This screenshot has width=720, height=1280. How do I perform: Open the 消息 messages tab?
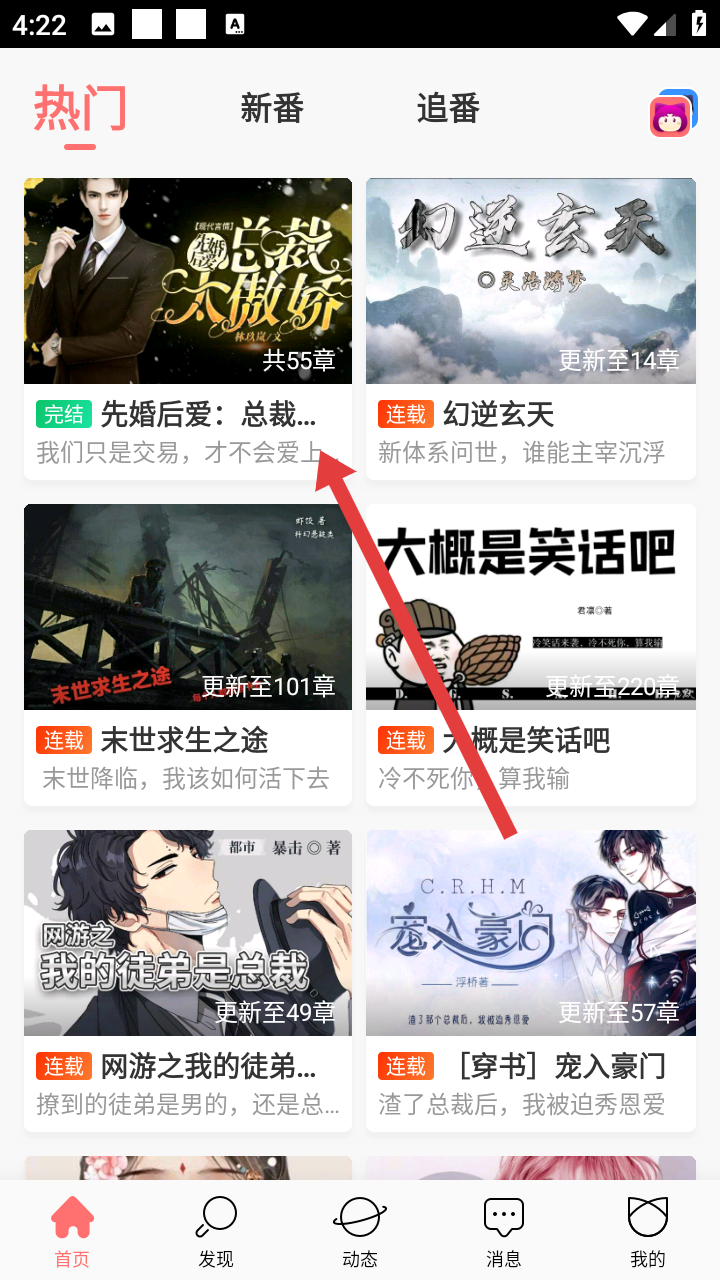point(504,1230)
